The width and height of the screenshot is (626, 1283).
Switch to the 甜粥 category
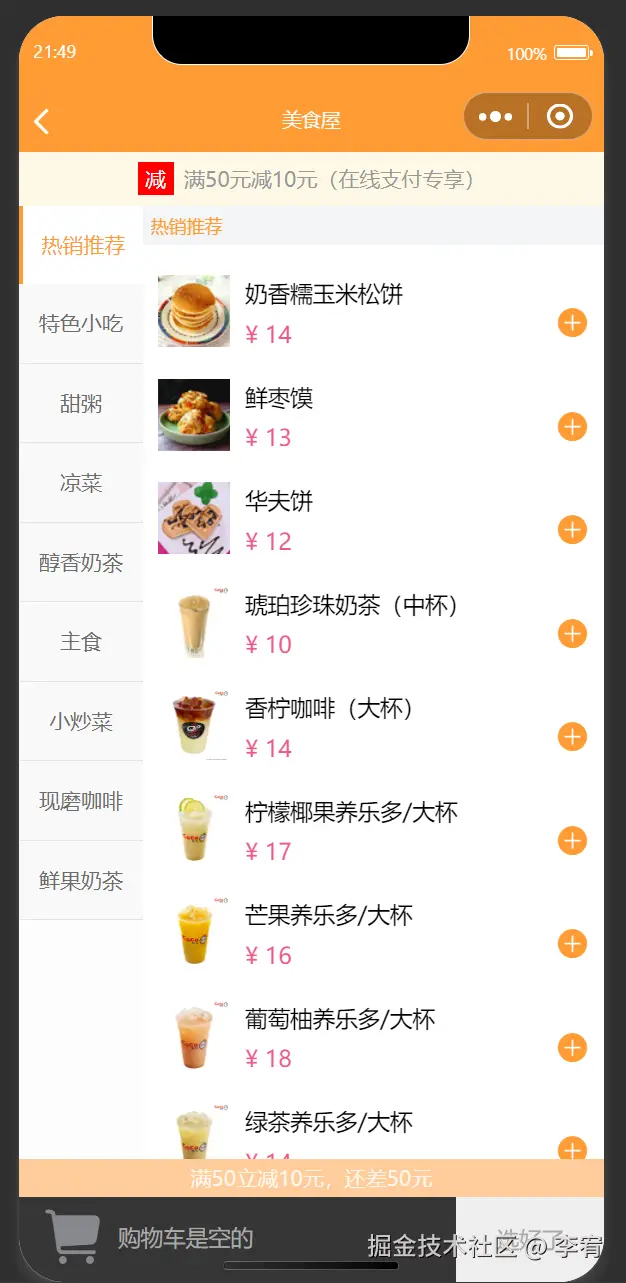pos(81,404)
